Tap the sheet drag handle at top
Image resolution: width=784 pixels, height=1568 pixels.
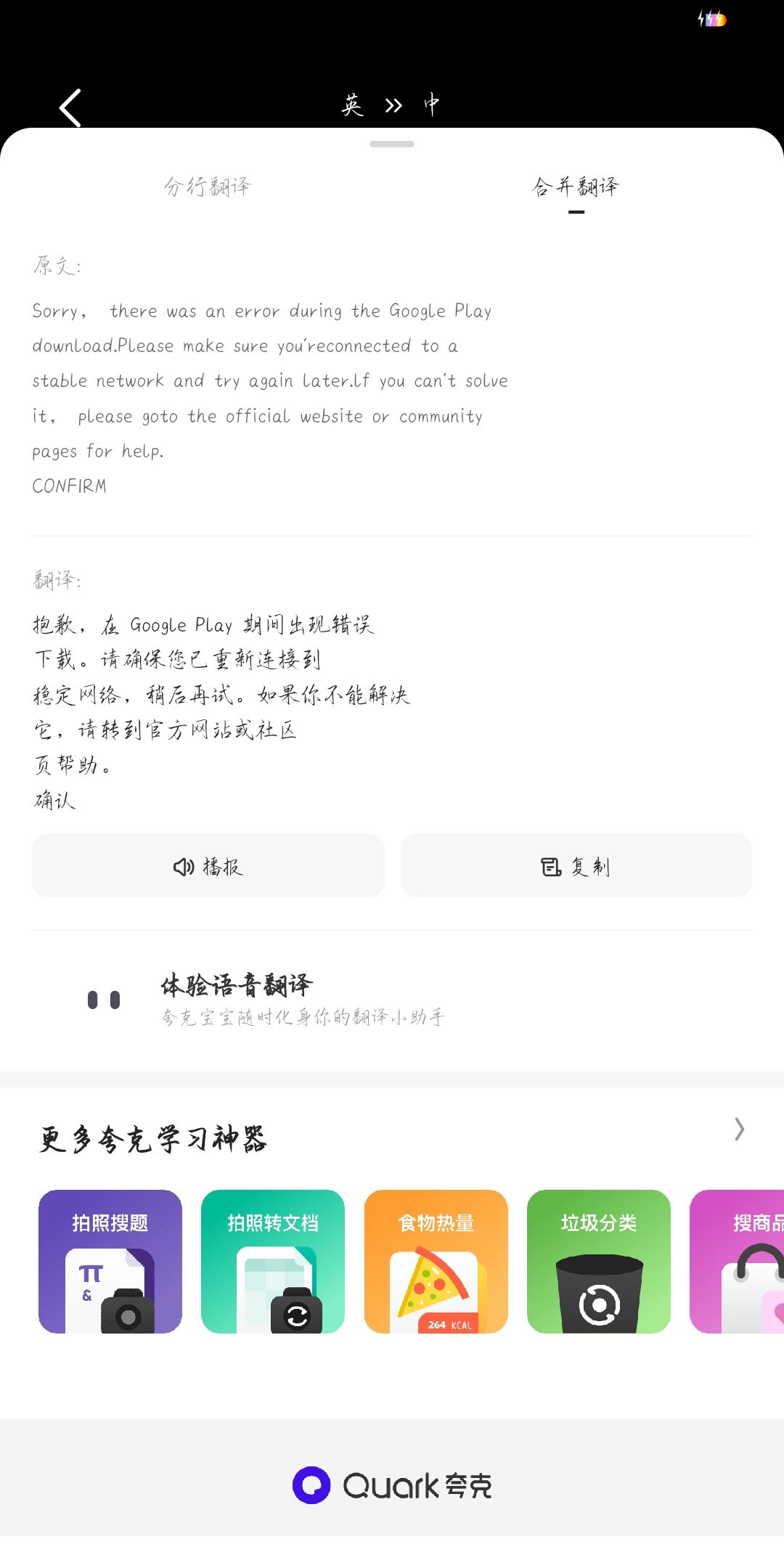tap(392, 144)
